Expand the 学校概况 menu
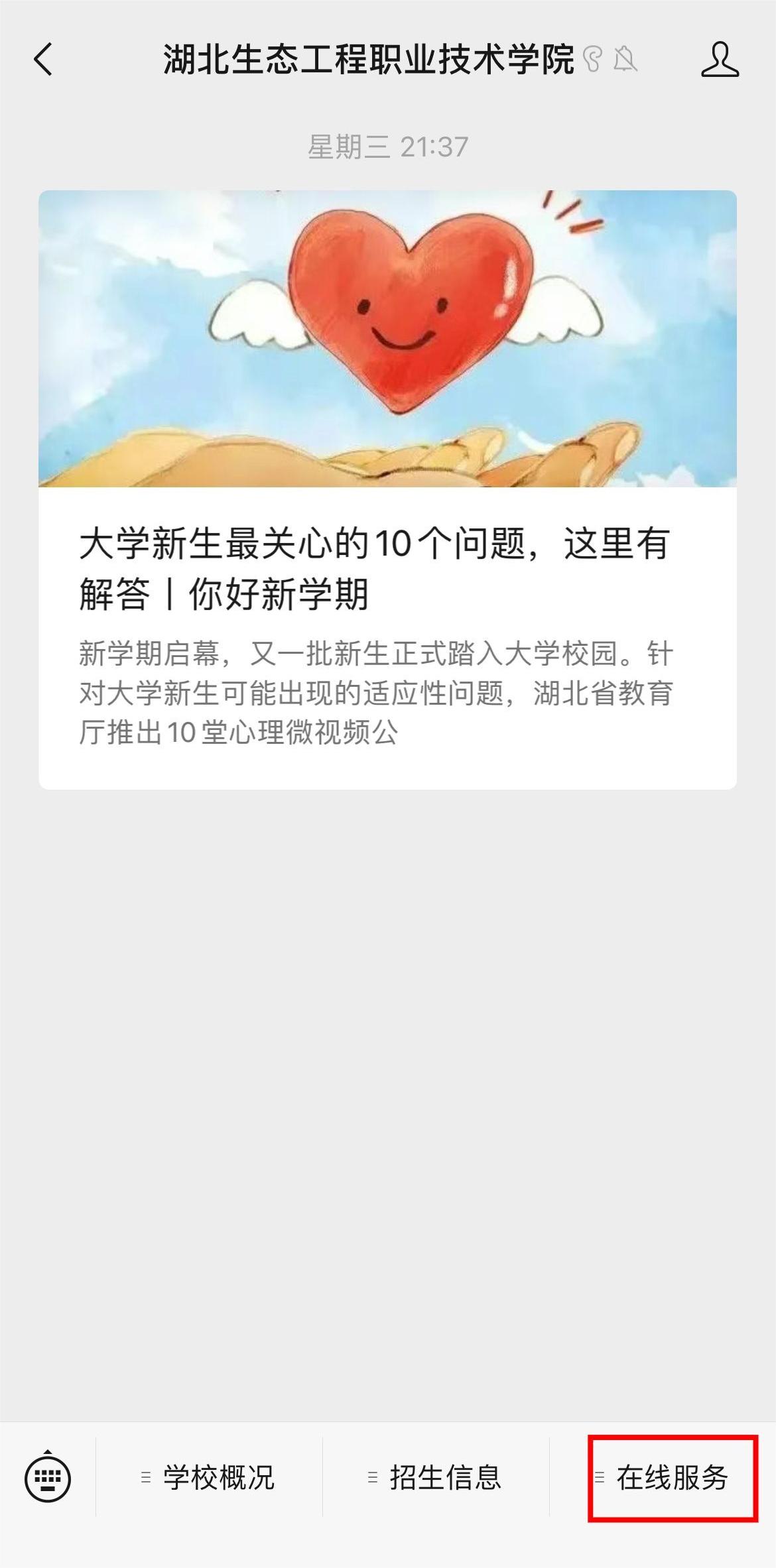776x1568 pixels. (210, 1477)
